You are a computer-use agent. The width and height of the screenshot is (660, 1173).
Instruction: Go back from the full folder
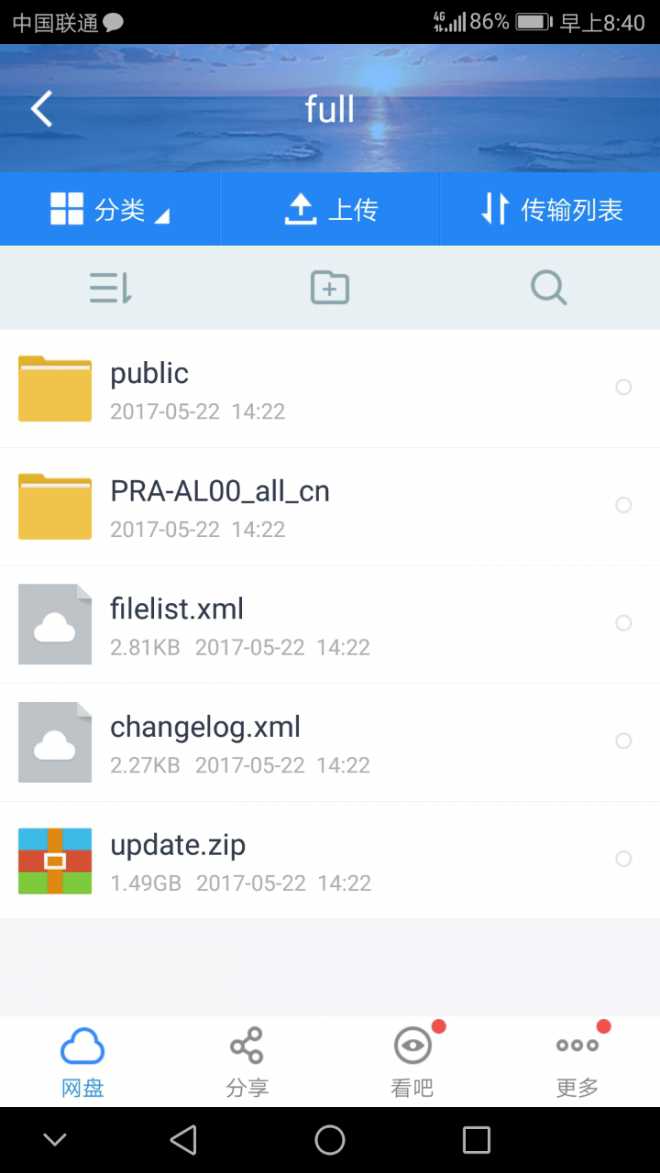pyautogui.click(x=41, y=109)
